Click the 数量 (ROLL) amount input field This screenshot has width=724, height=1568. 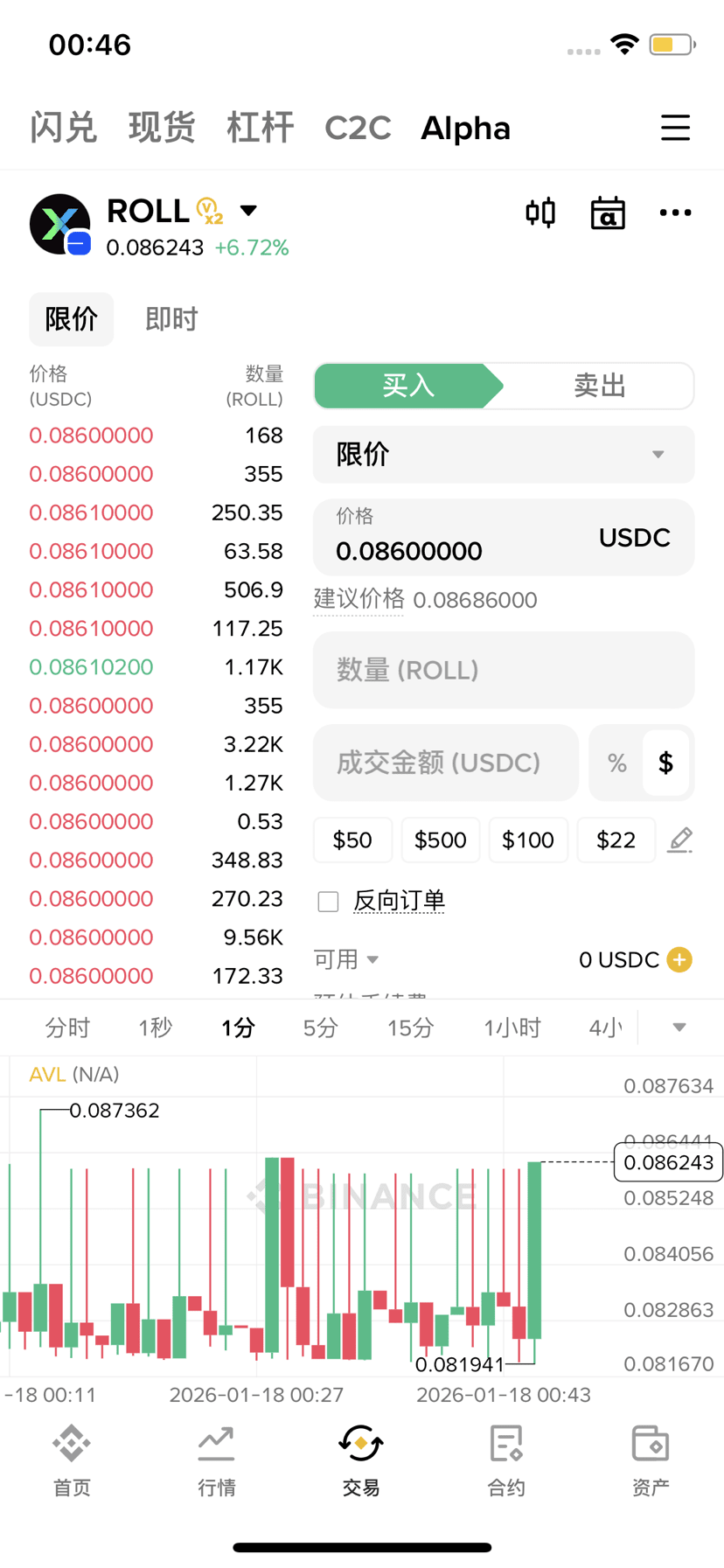coord(503,670)
